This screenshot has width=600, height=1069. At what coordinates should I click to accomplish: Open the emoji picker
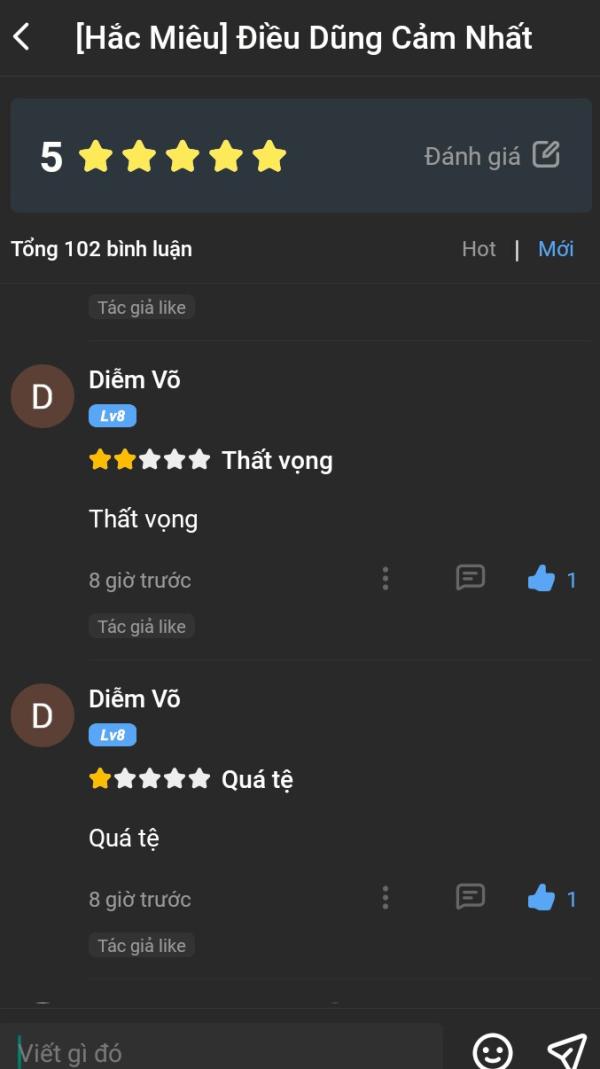(x=492, y=1051)
